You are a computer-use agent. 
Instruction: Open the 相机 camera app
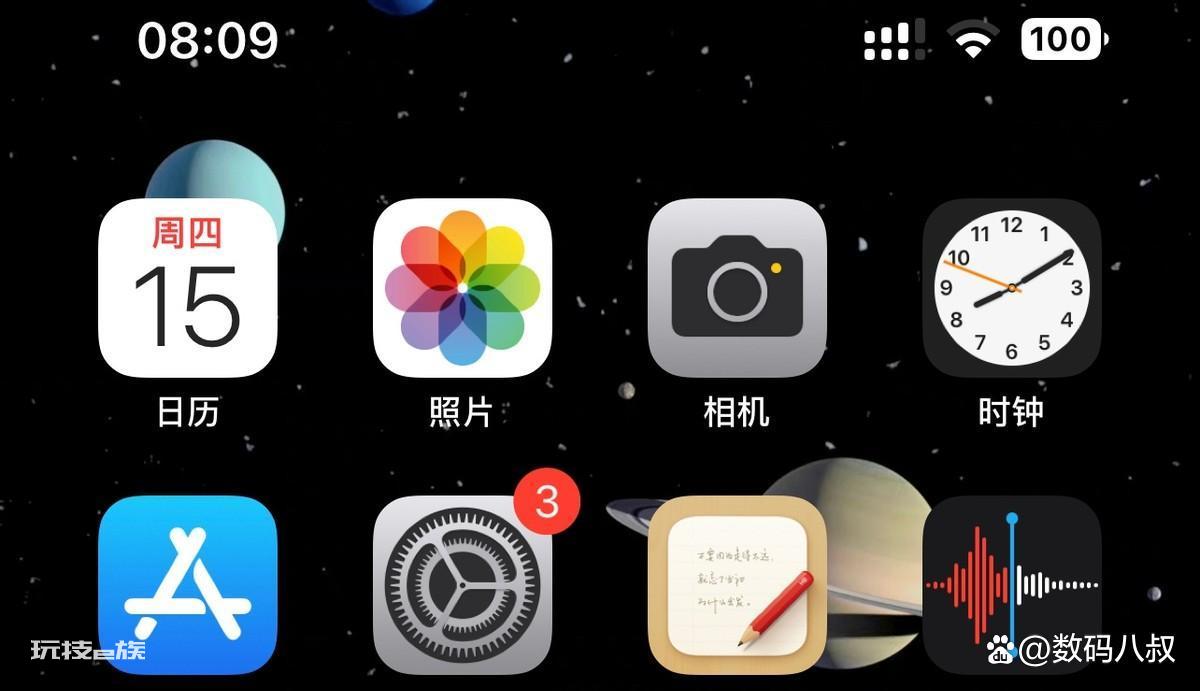click(x=737, y=287)
